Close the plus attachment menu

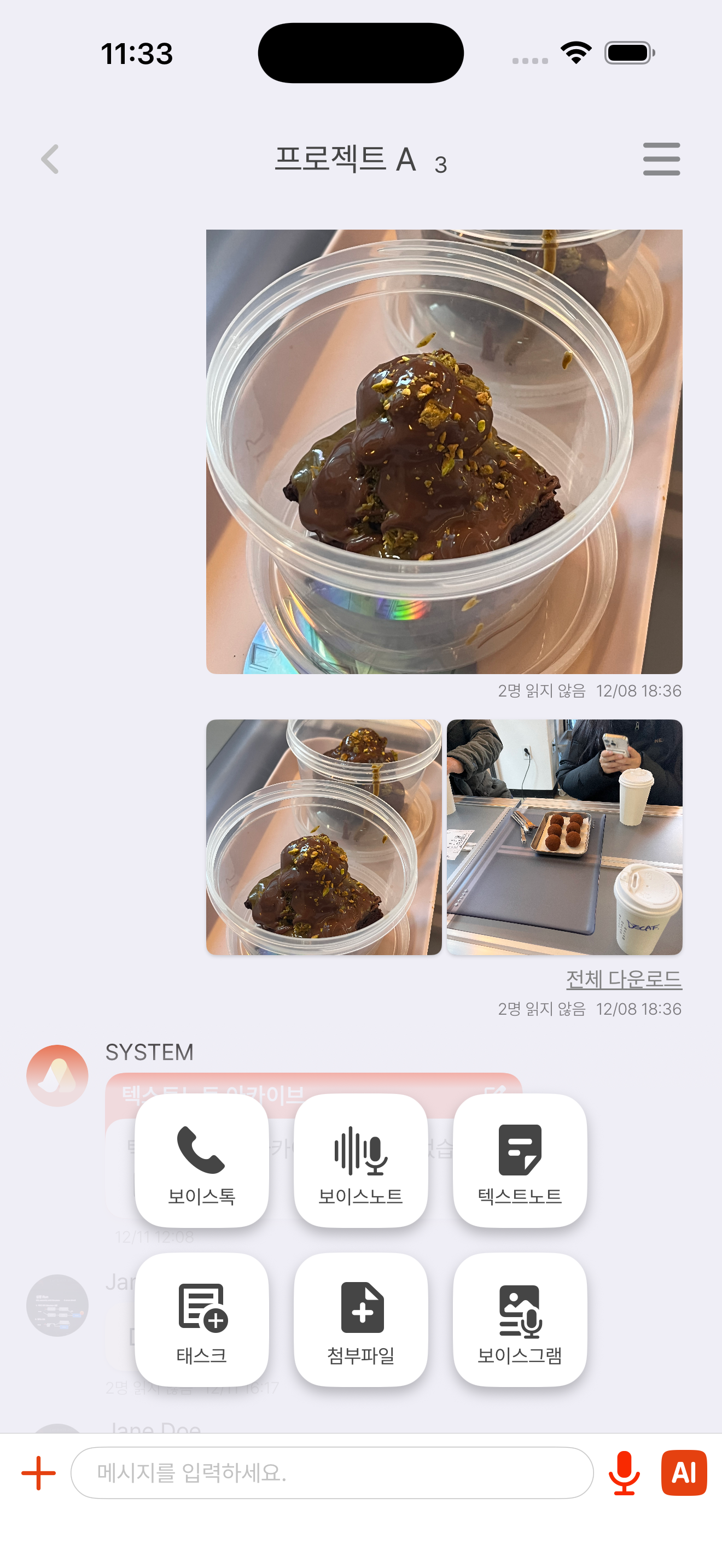pos(38,1473)
